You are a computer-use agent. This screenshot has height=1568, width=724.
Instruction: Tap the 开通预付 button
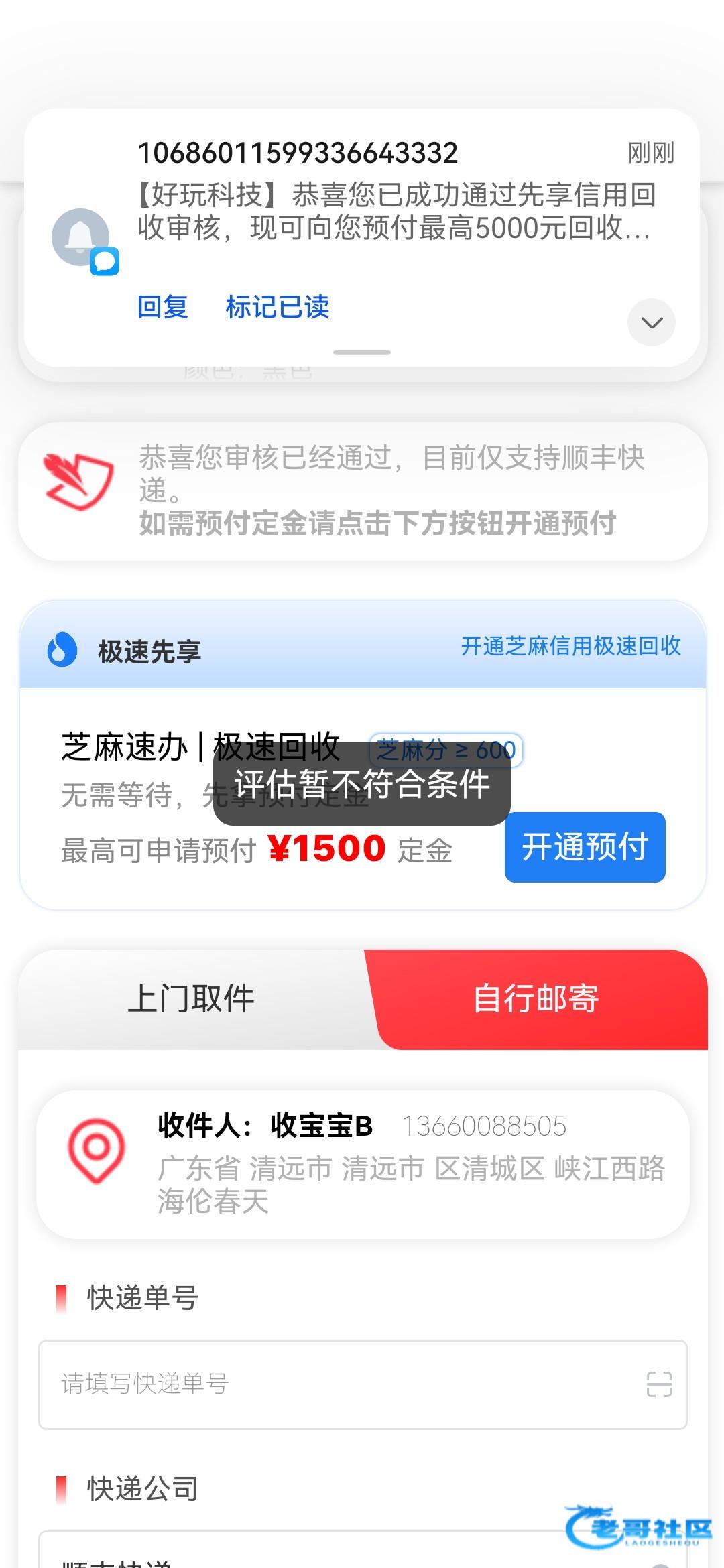pyautogui.click(x=585, y=847)
